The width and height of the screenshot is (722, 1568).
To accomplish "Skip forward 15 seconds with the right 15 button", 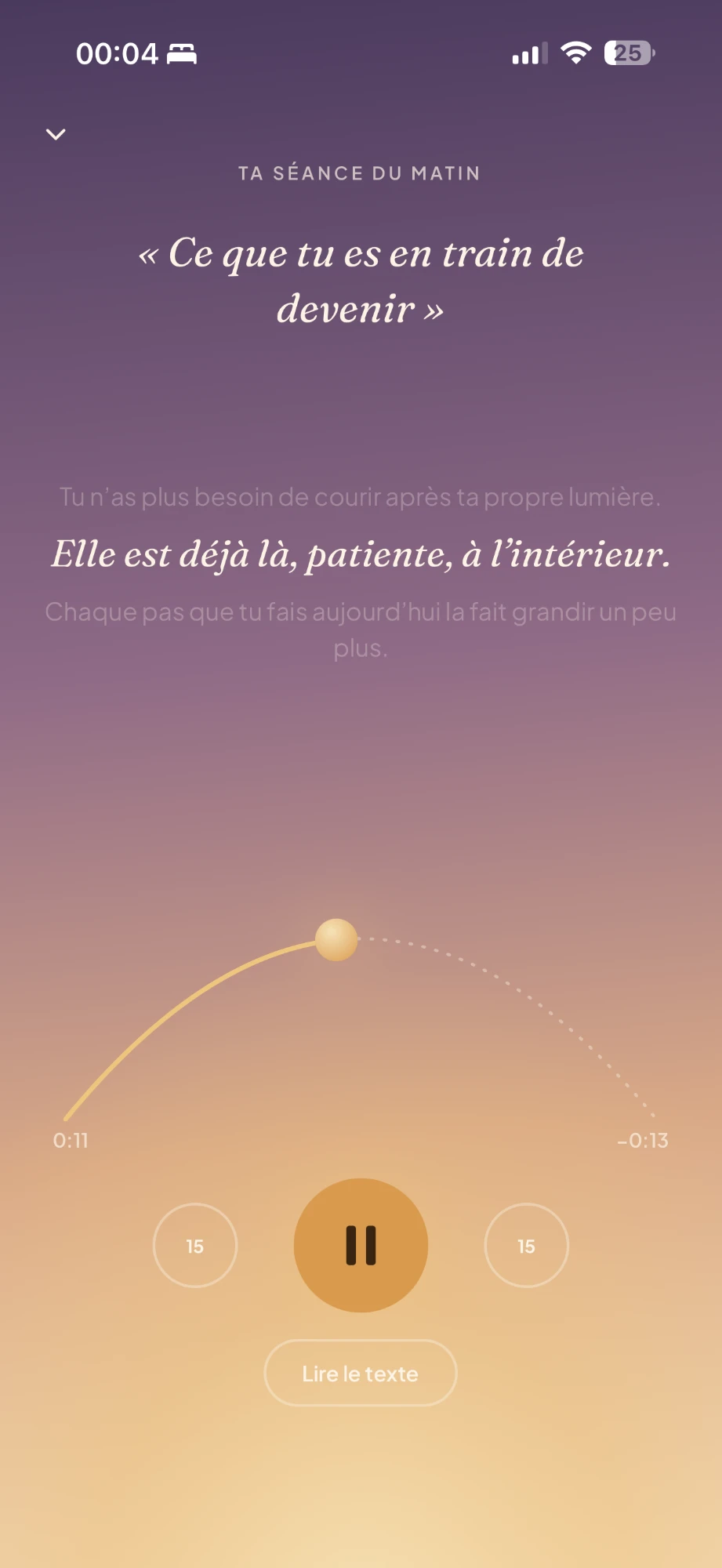I will point(527,1246).
